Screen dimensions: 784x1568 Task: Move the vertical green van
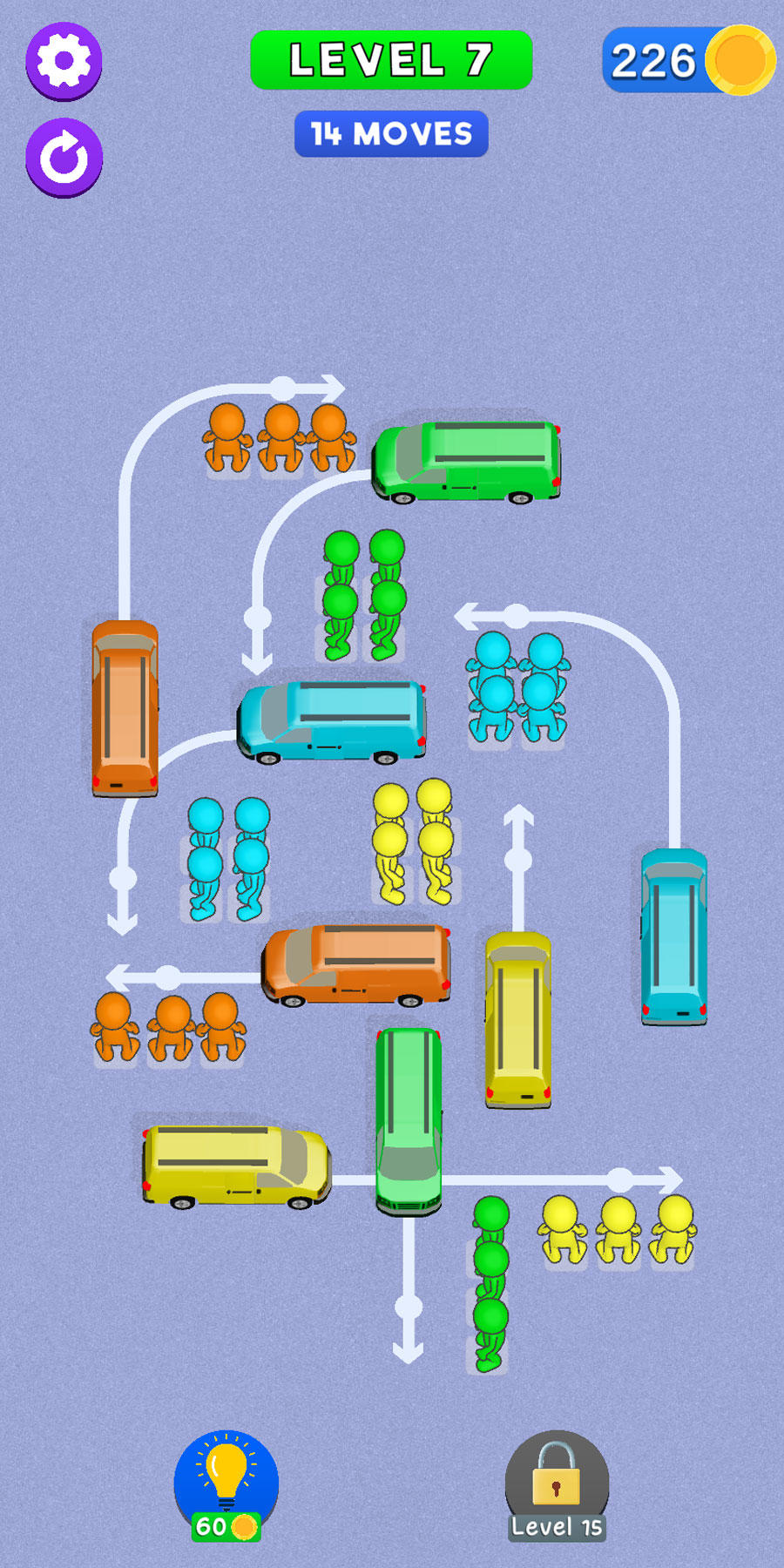pos(409,1120)
